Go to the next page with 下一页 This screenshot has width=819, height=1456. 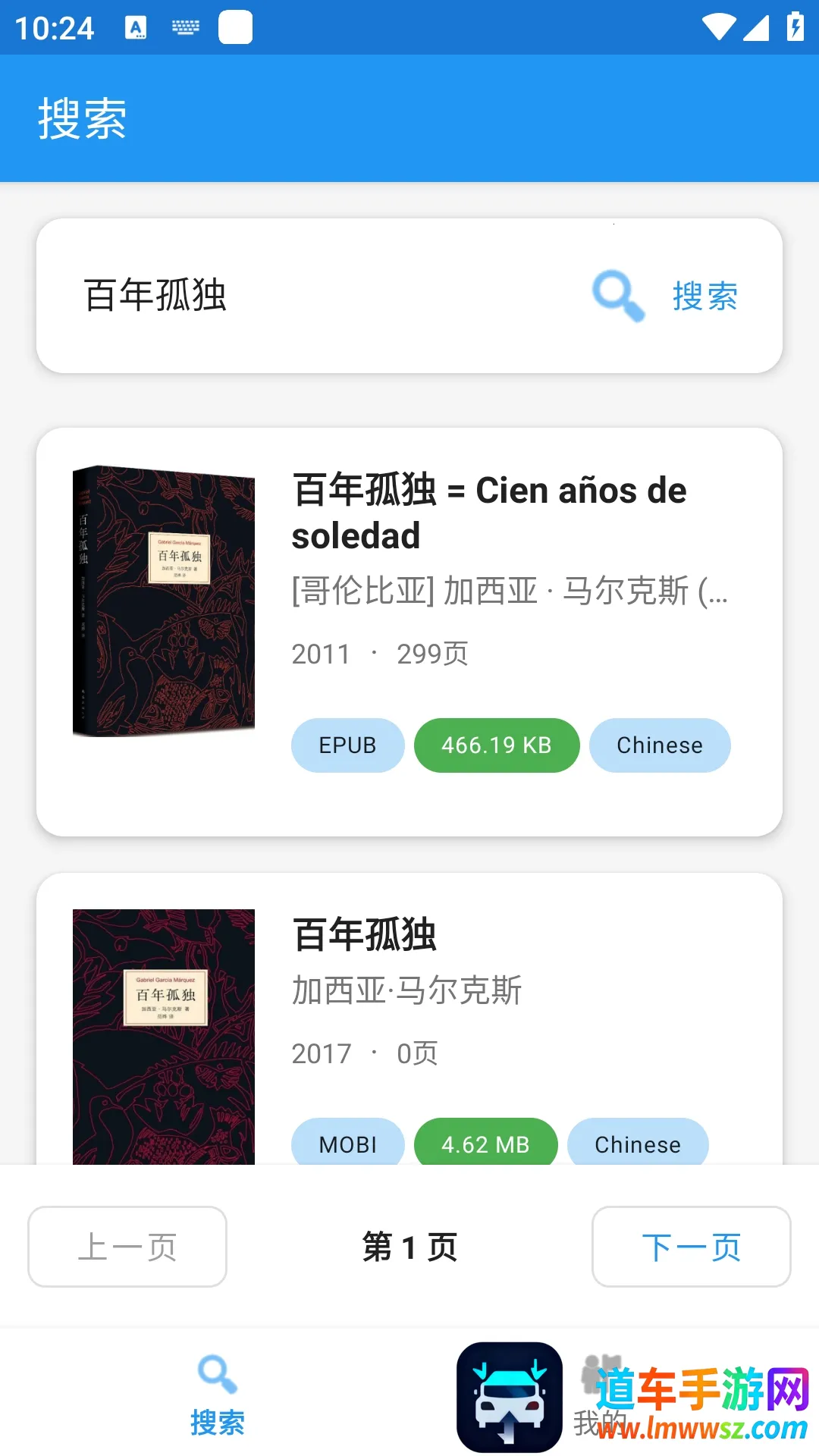click(x=691, y=1247)
